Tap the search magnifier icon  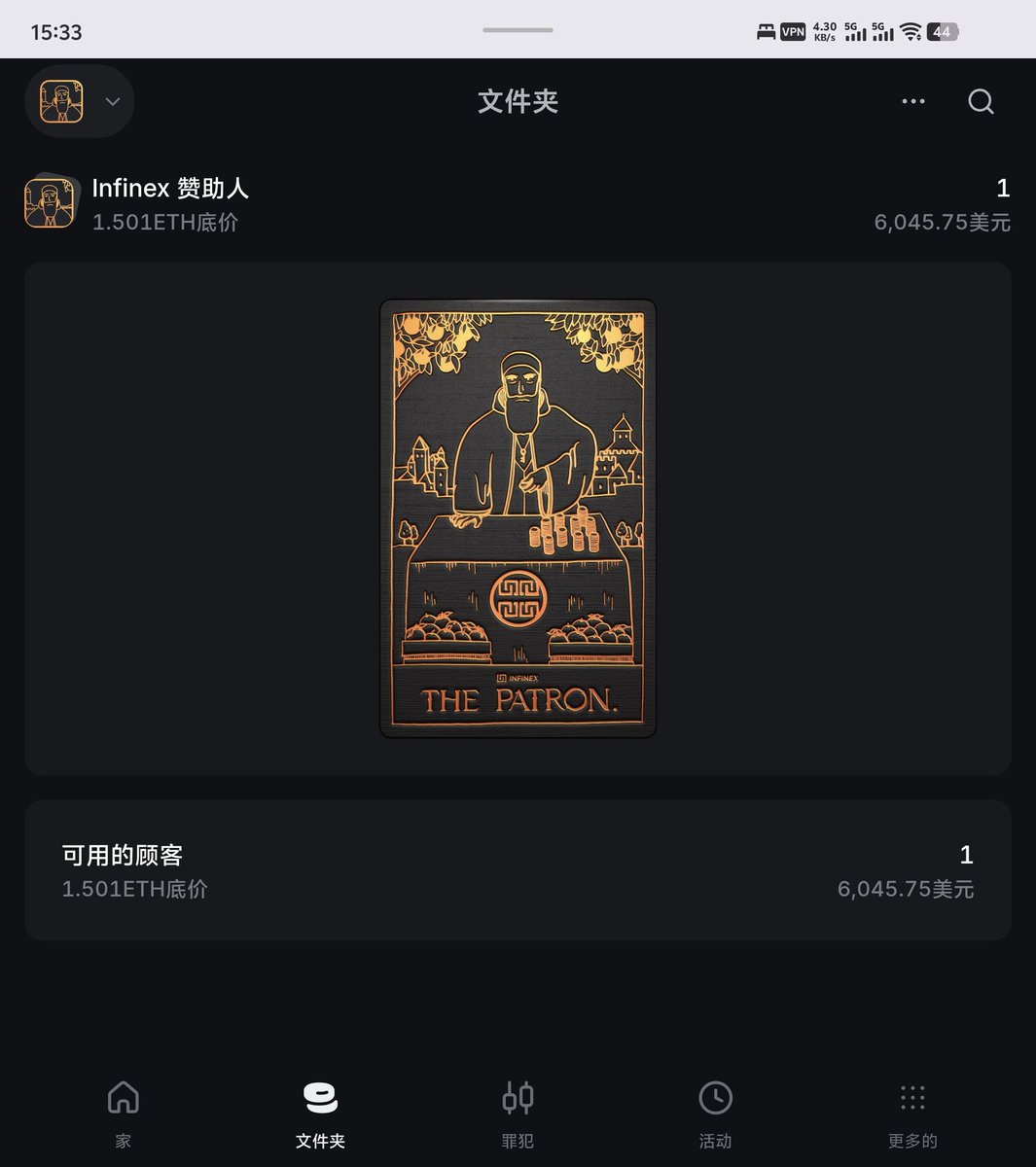981,101
